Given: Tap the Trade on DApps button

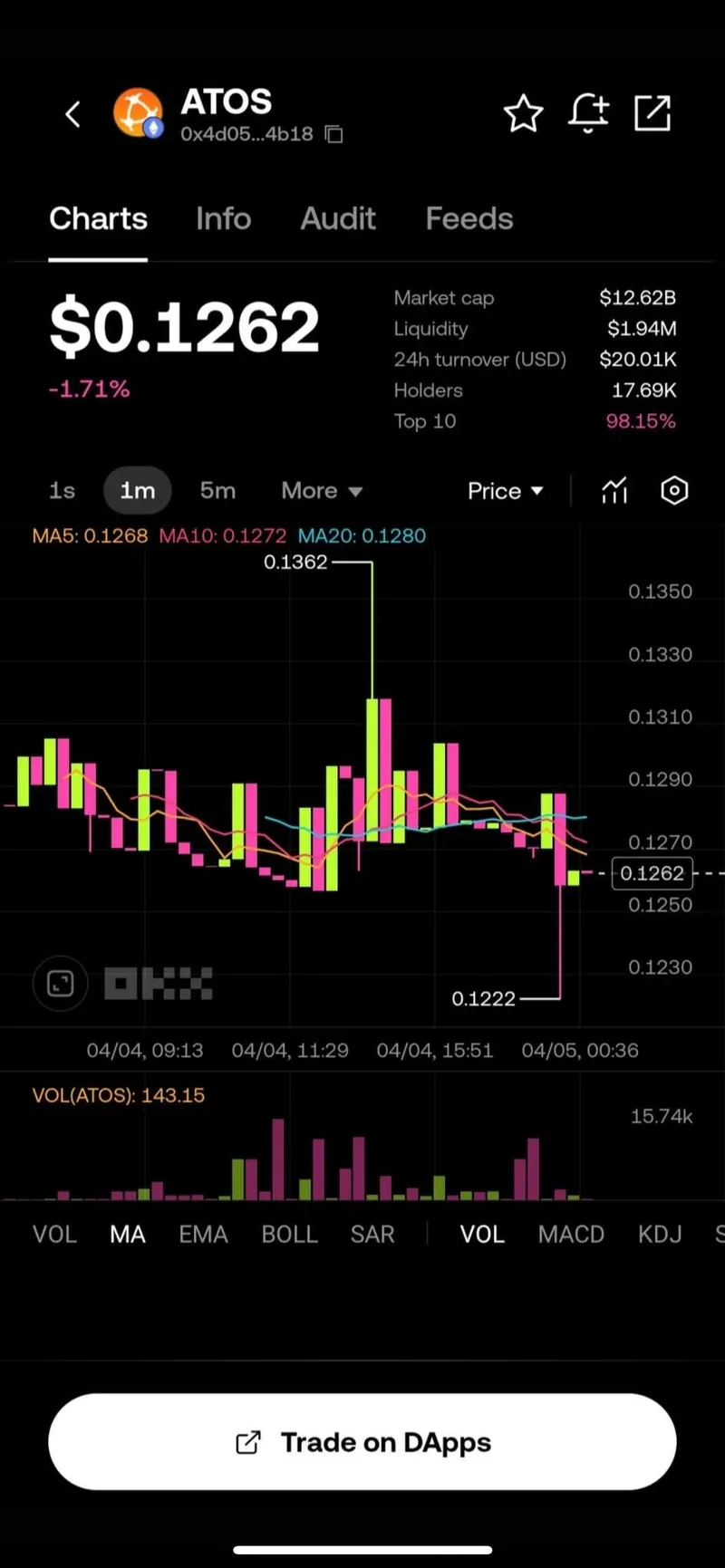Looking at the screenshot, I should coord(362,1441).
